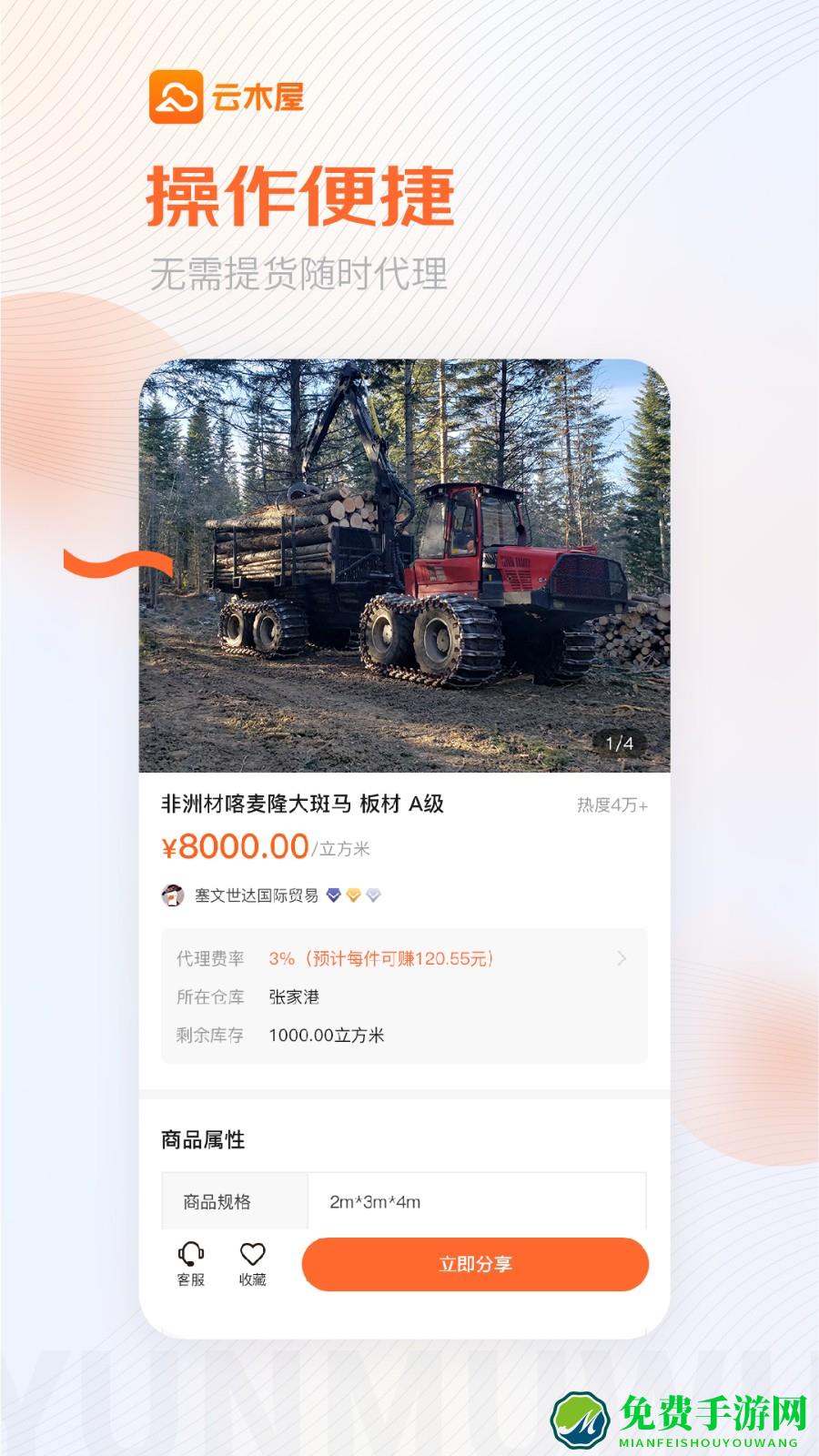Click the seller name 塞文世达国际贸易
Viewport: 819px width, 1456px height.
258,896
